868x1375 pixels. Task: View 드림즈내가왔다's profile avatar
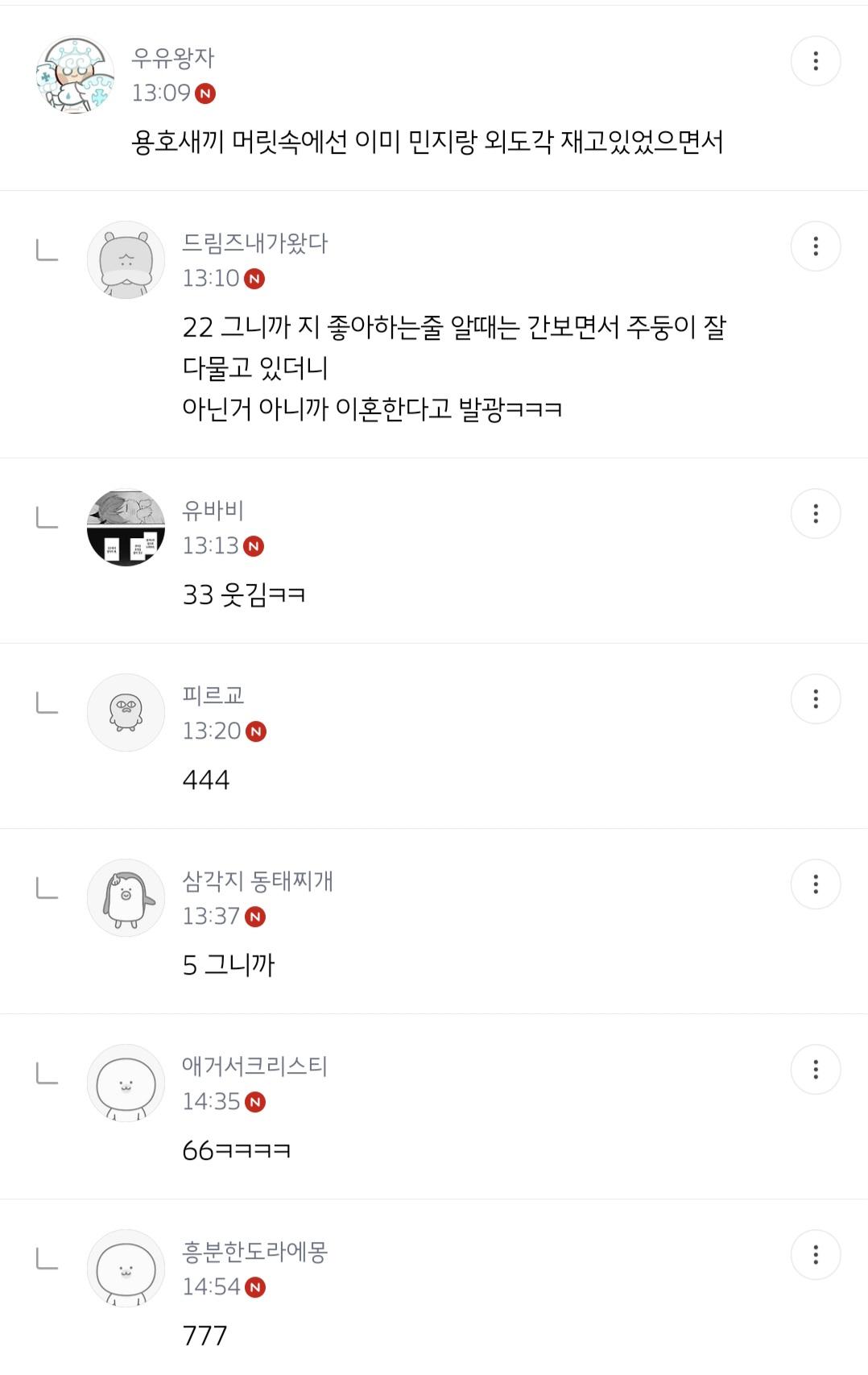click(126, 260)
